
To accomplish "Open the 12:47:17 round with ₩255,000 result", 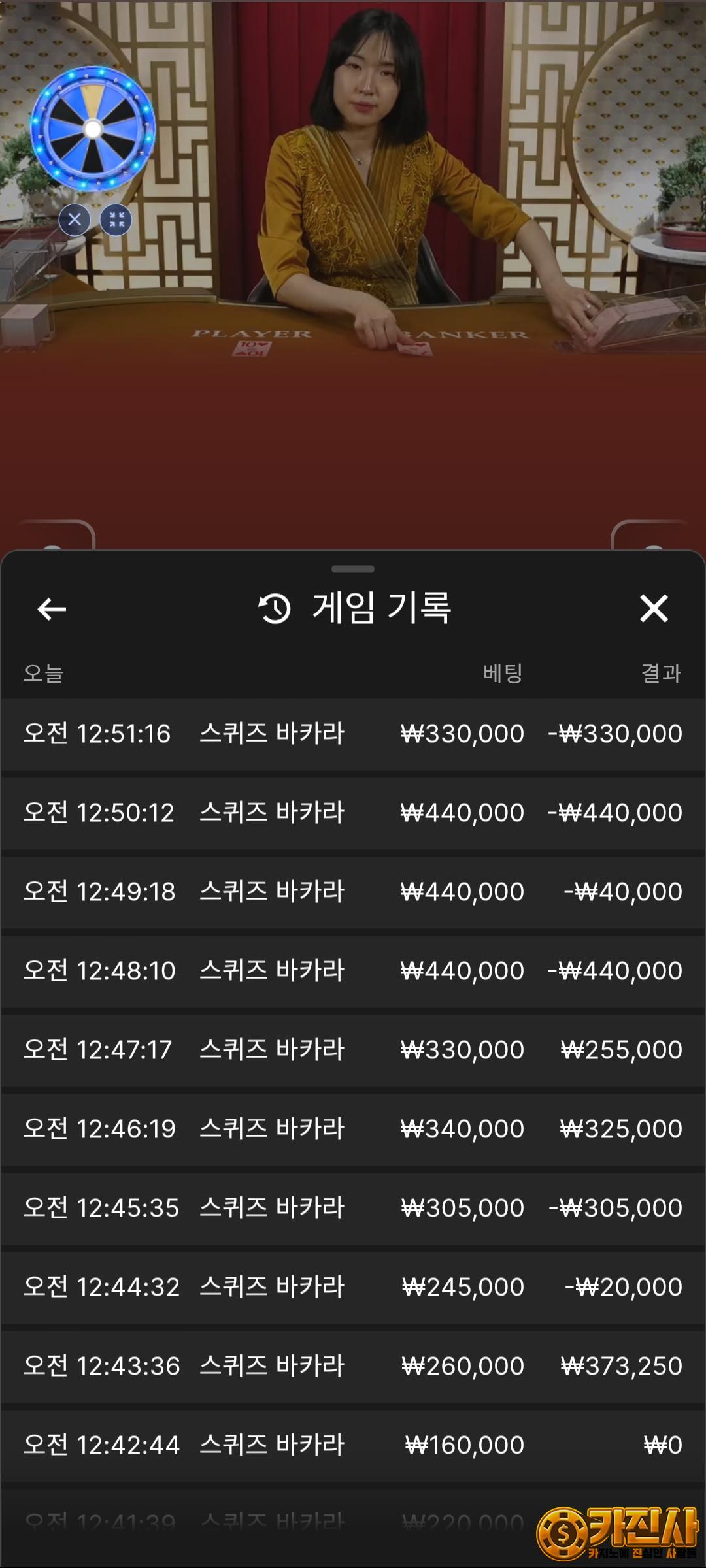I will (x=353, y=1050).
